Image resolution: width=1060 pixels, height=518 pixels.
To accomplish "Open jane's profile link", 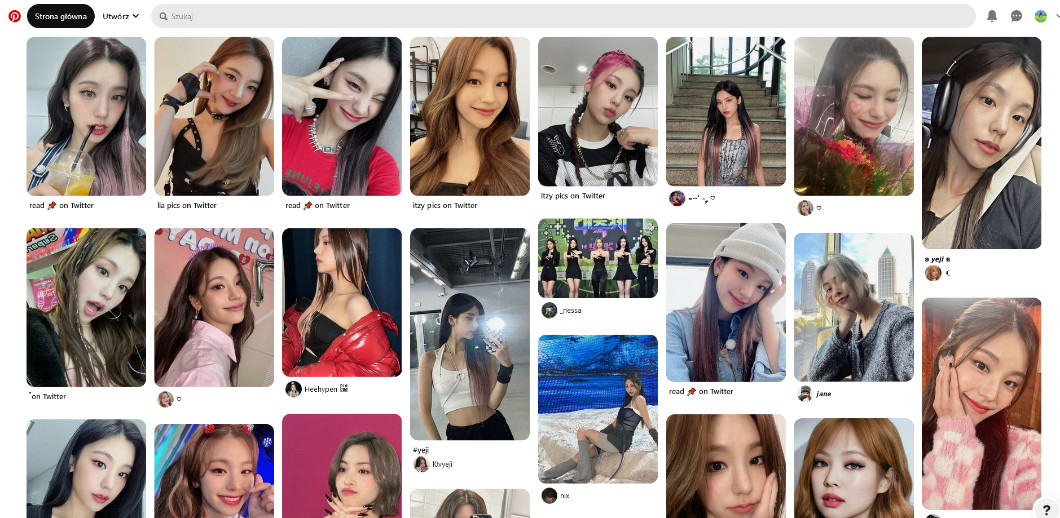I will click(x=823, y=394).
